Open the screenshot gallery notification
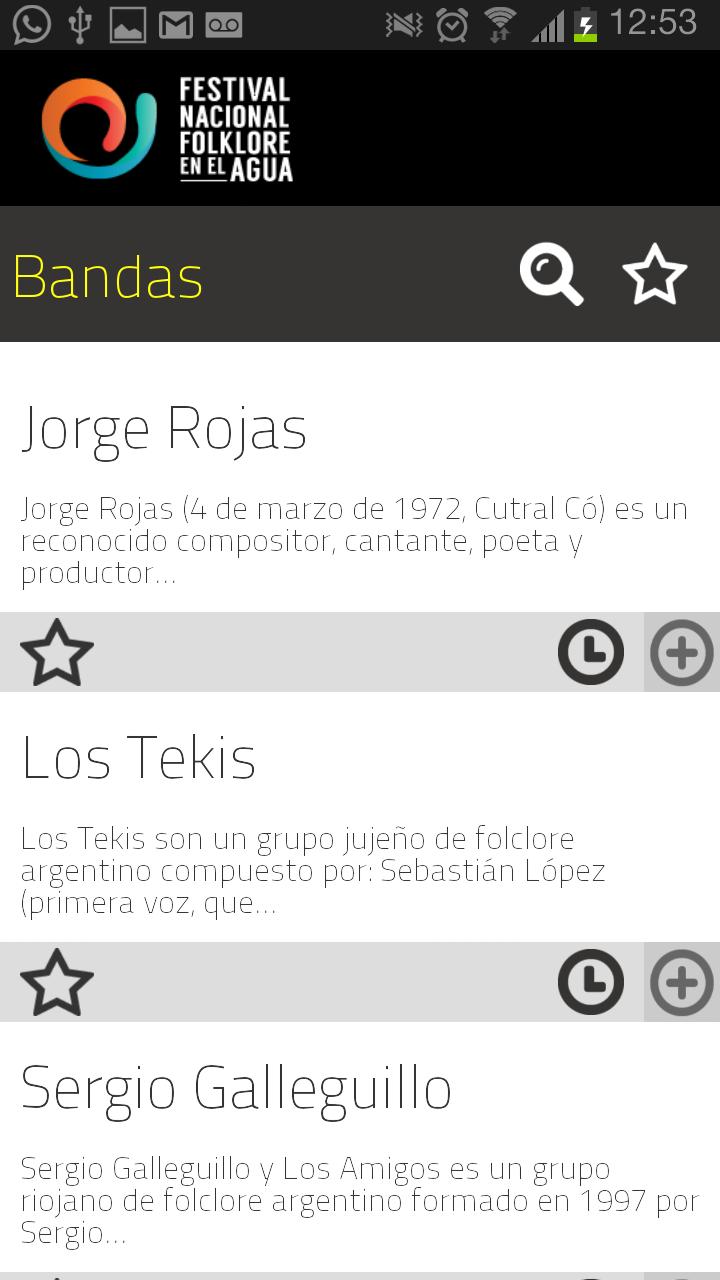The width and height of the screenshot is (720, 1280). (x=128, y=25)
